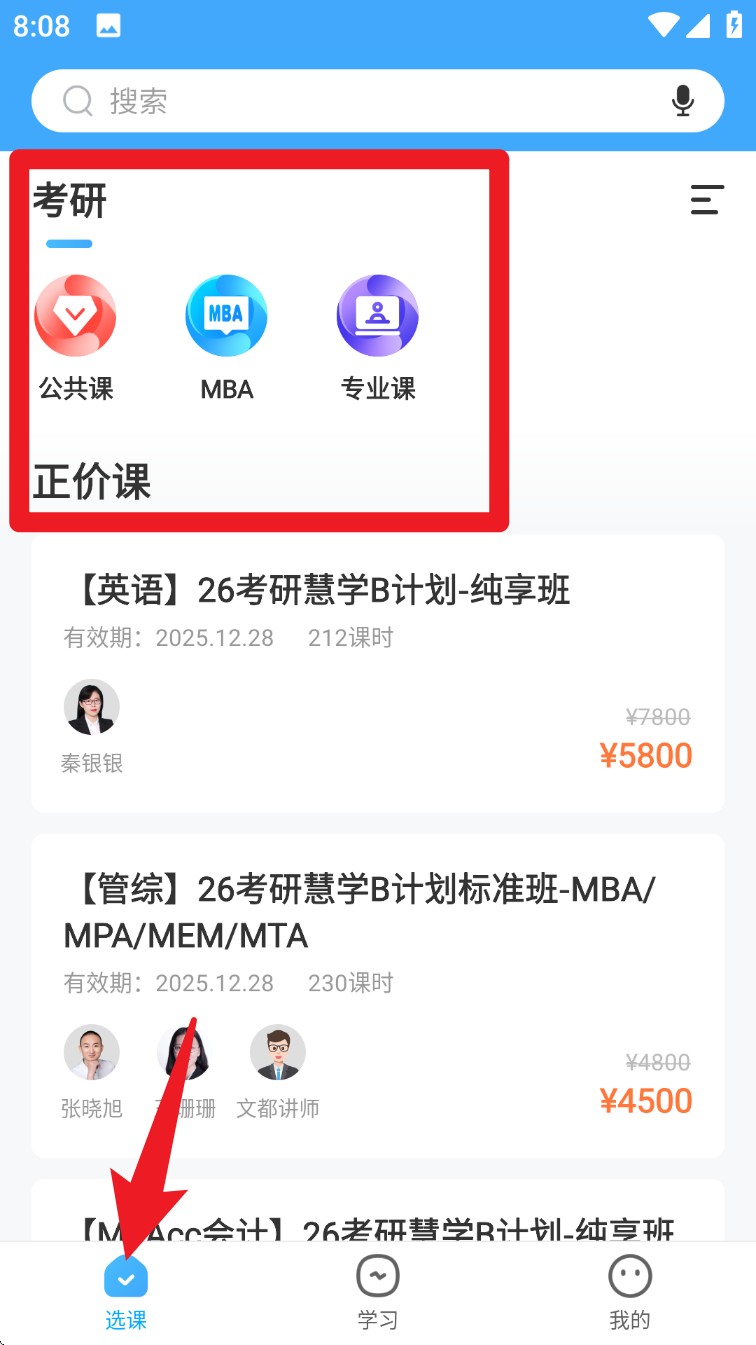Select the 选课 checkmark icon
Viewport: 756px width, 1345px height.
pyautogui.click(x=125, y=1277)
